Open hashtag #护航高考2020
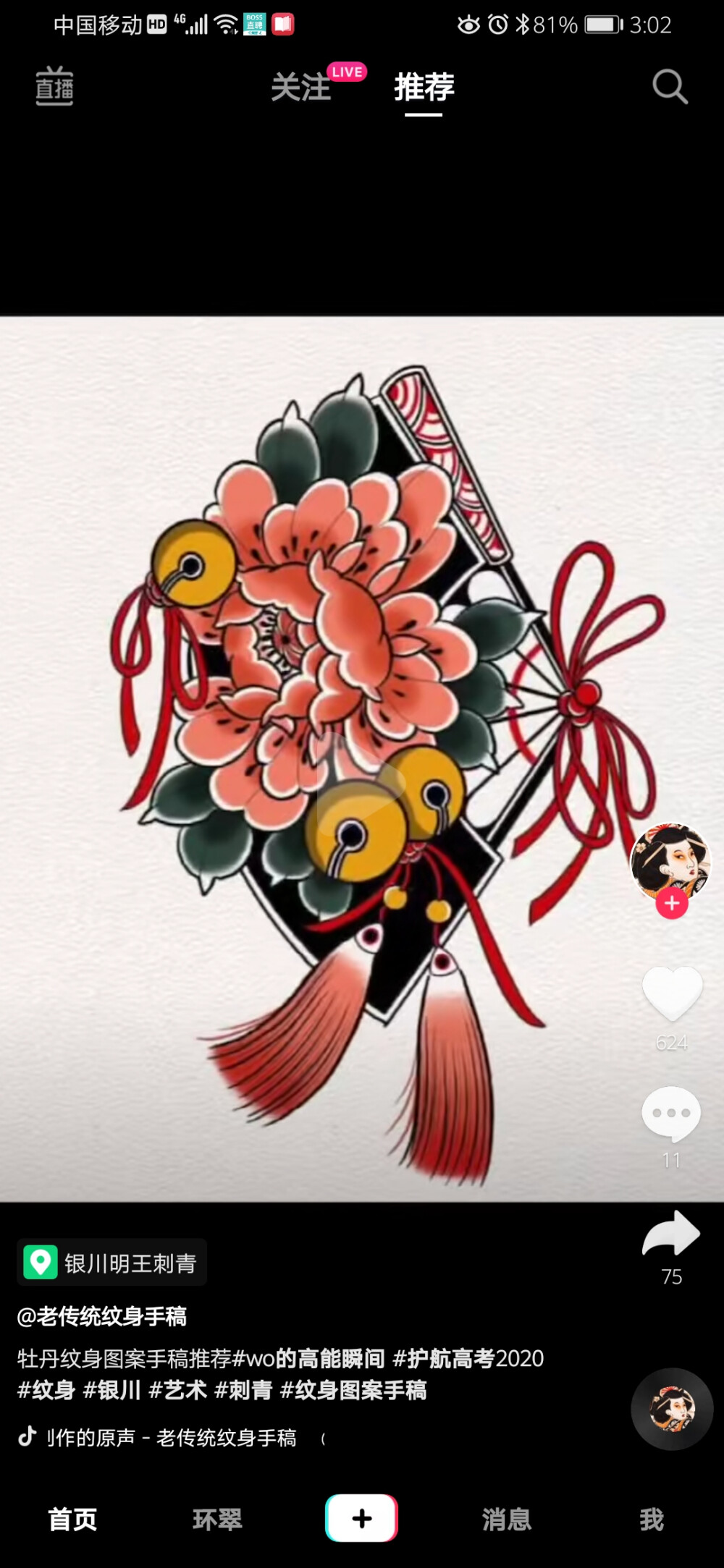724x1568 pixels. (x=468, y=1358)
